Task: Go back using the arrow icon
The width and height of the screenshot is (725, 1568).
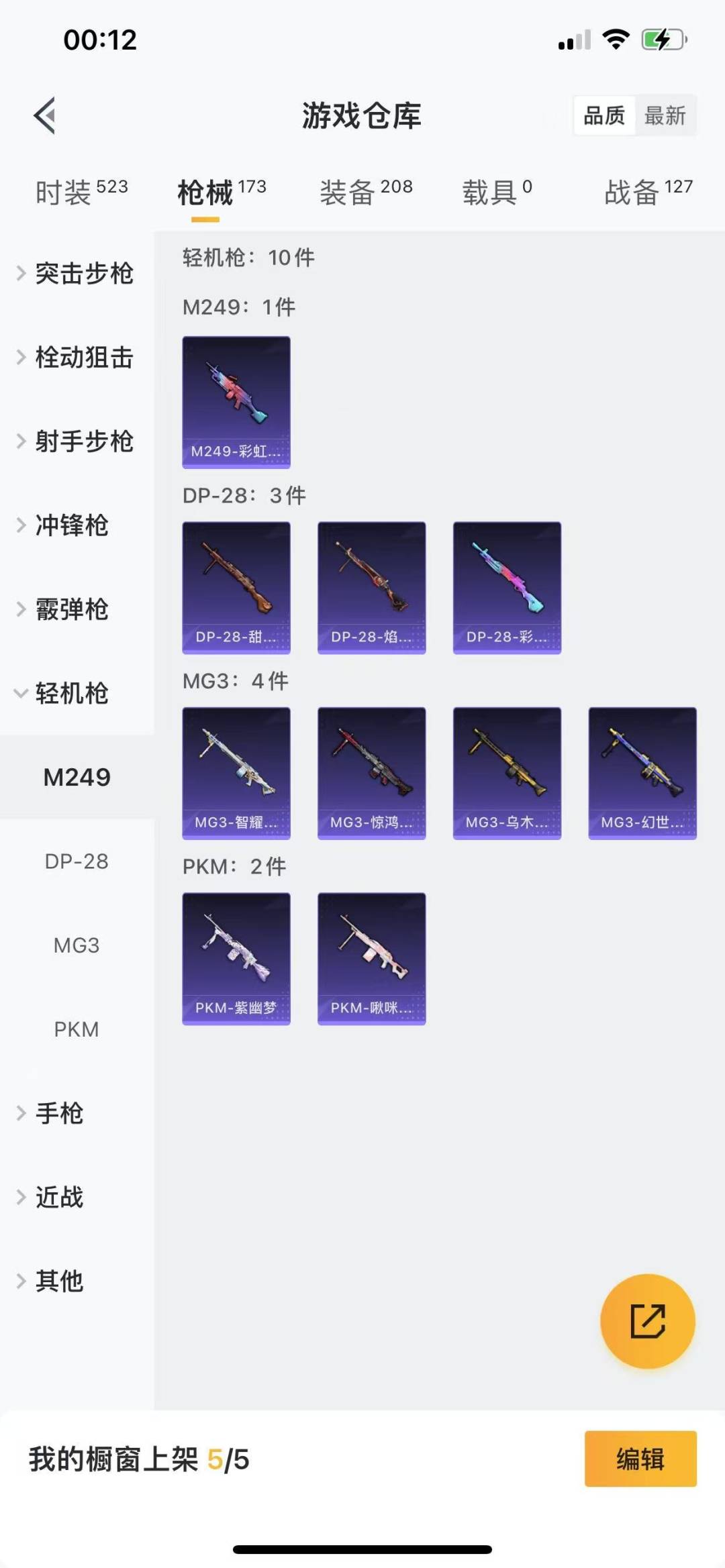Action: 45,115
